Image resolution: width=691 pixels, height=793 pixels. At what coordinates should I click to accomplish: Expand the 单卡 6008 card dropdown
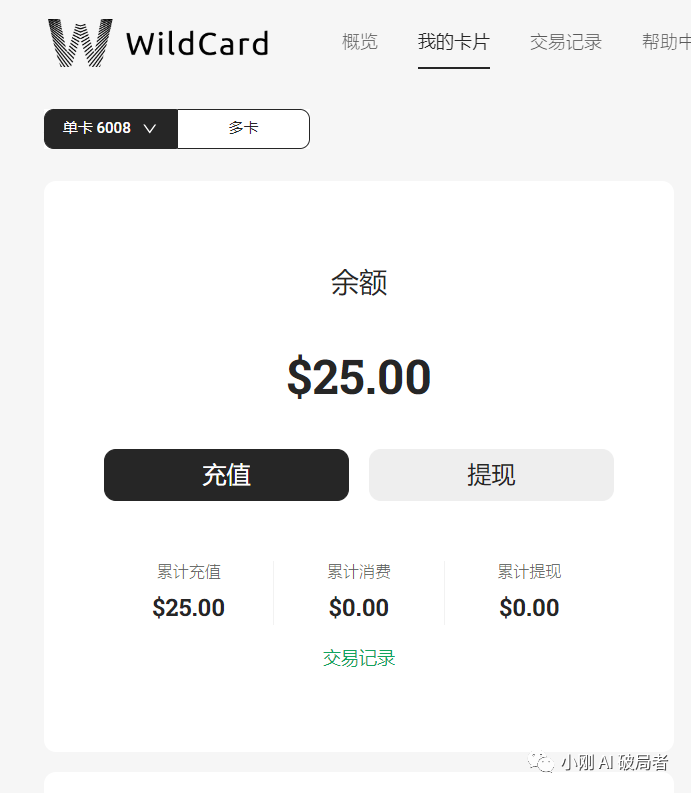pyautogui.click(x=111, y=128)
